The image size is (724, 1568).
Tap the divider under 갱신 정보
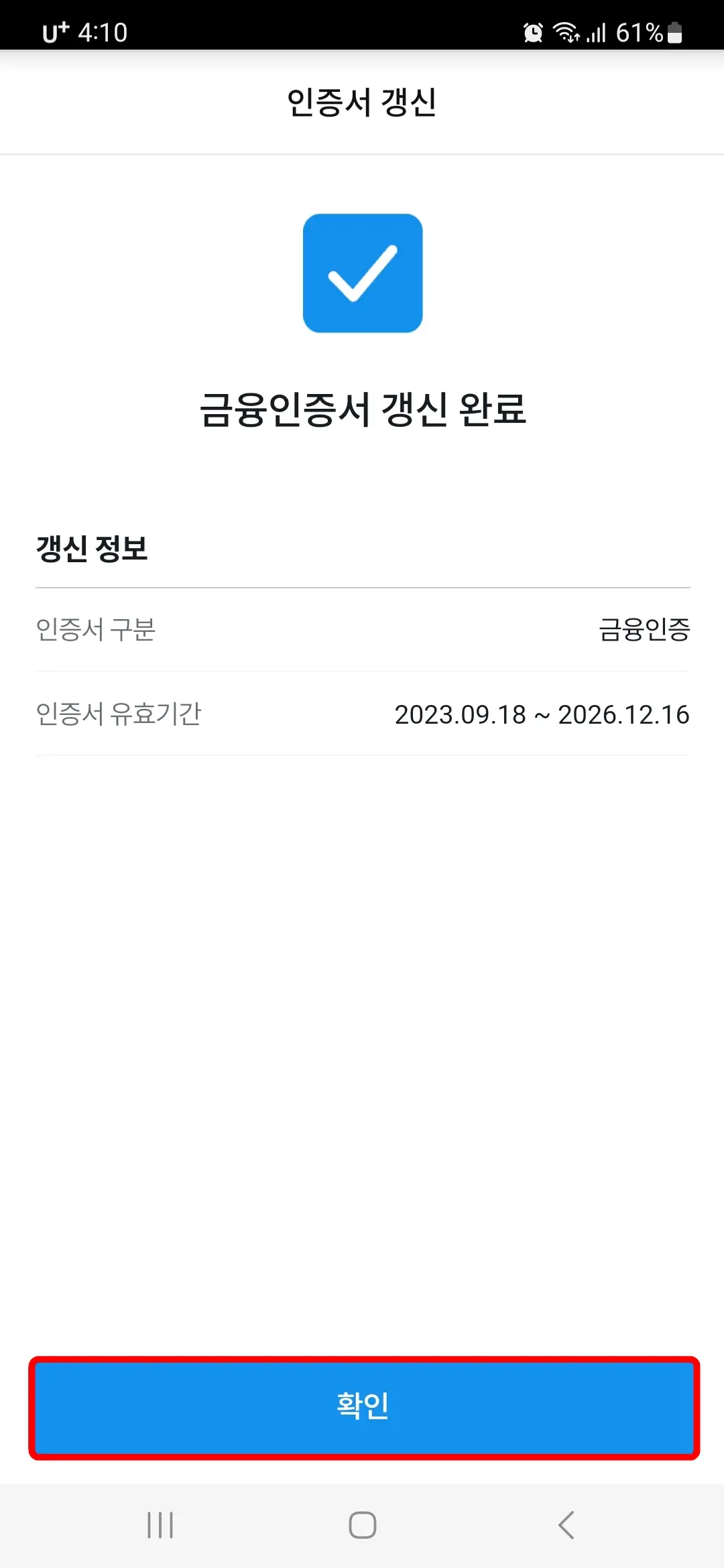pyautogui.click(x=362, y=584)
